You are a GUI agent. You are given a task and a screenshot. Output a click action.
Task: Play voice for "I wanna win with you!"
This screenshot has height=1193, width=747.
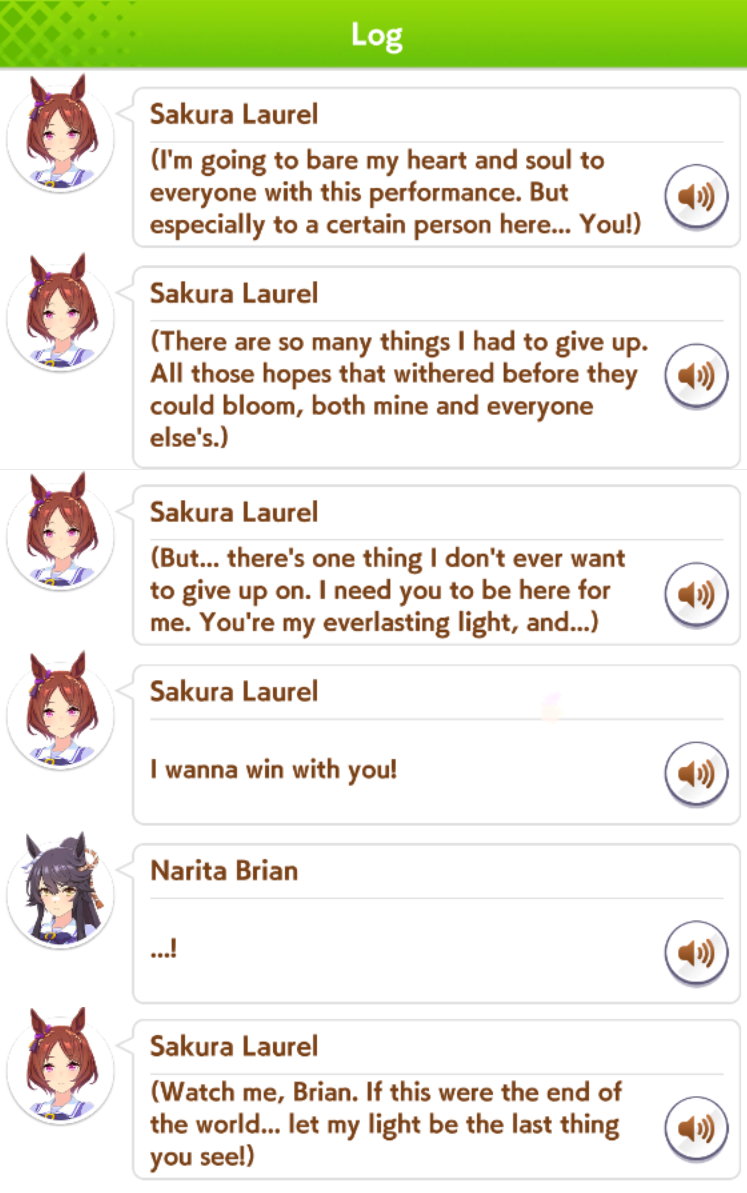(x=696, y=774)
